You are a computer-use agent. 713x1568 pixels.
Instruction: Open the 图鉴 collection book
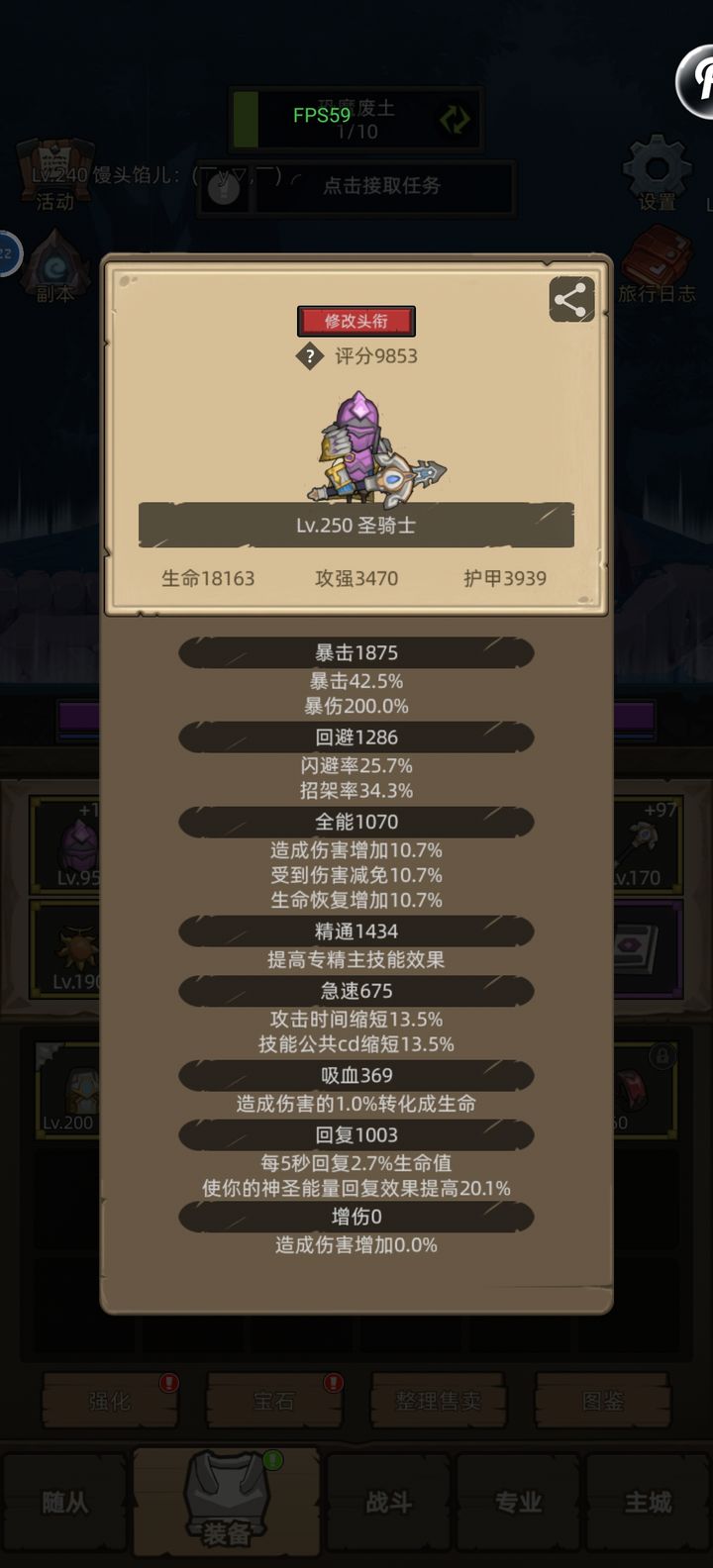pyautogui.click(x=602, y=1402)
